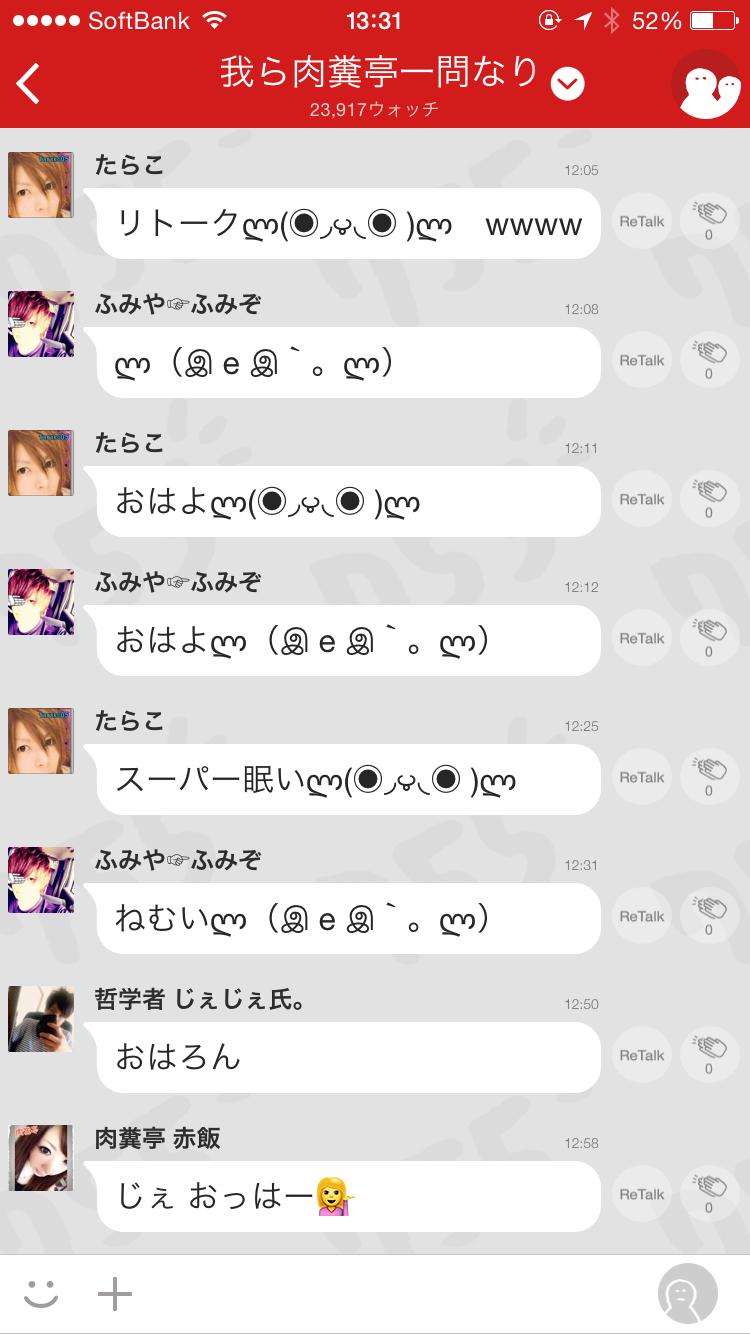
Task: Go back using the header arrow
Action: coord(29,83)
